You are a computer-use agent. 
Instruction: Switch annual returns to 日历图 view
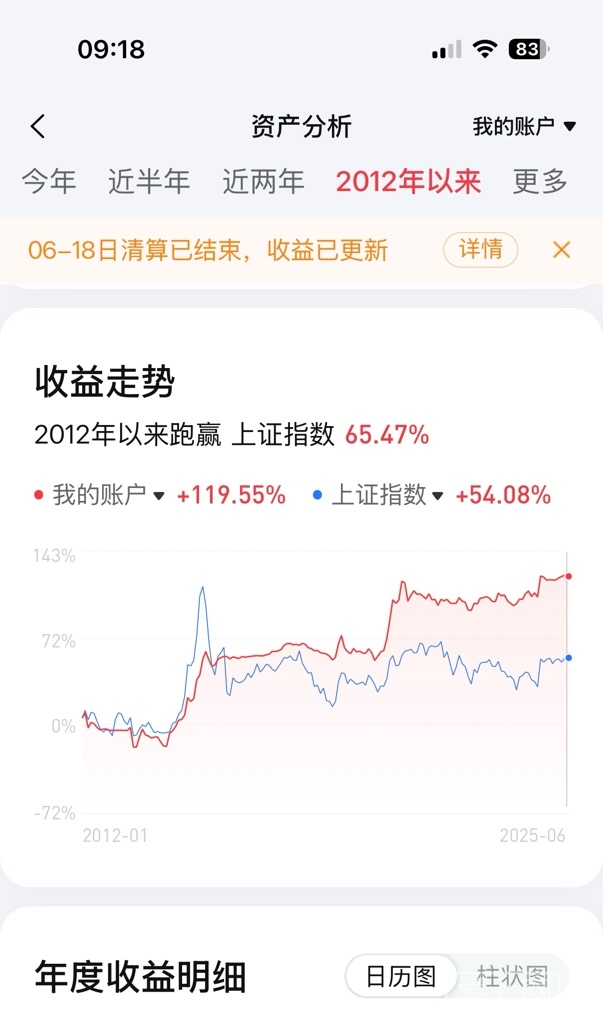click(401, 976)
